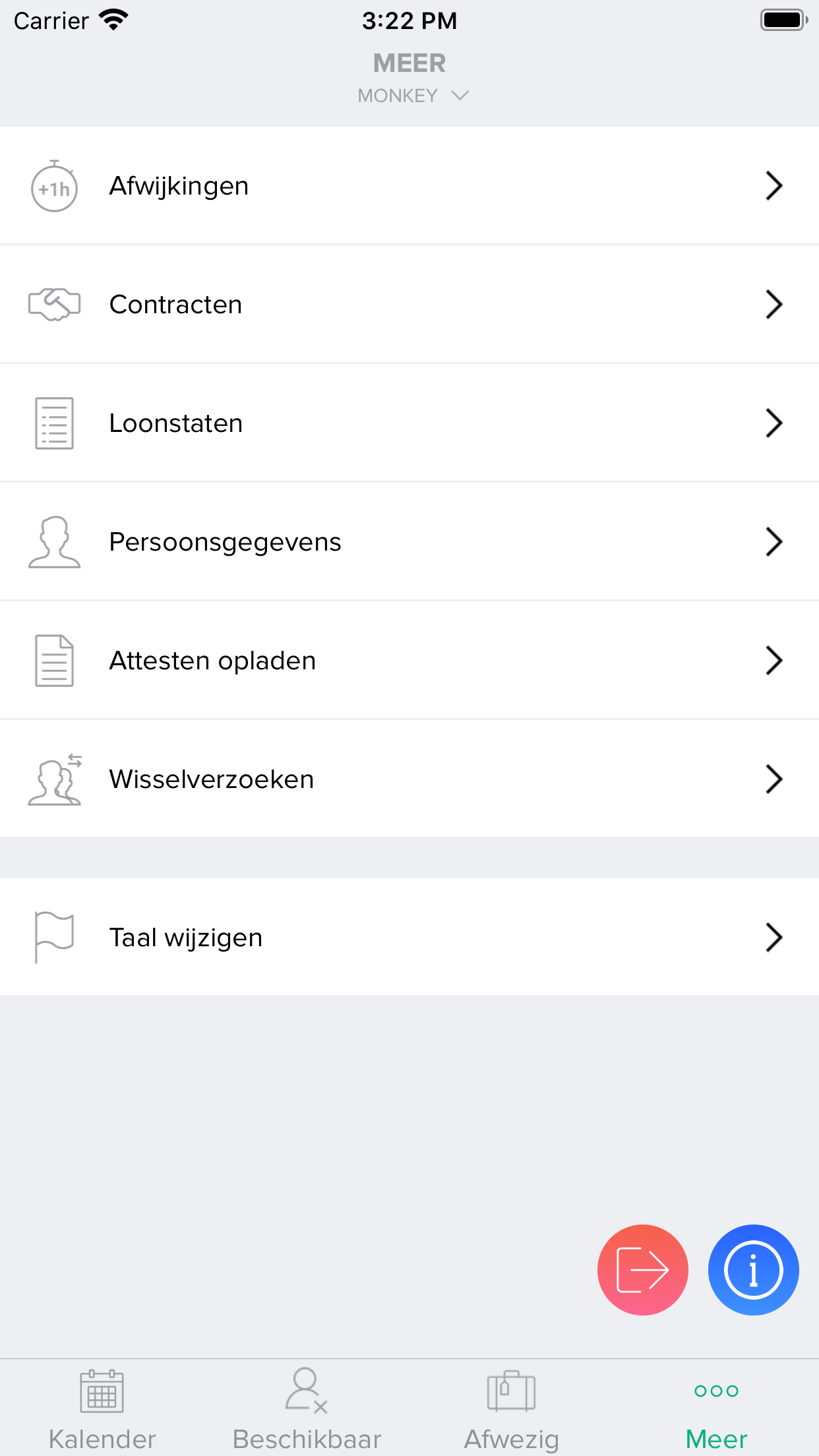819x1456 pixels.
Task: Open Taal wijzigen to change language
Action: pos(409,938)
